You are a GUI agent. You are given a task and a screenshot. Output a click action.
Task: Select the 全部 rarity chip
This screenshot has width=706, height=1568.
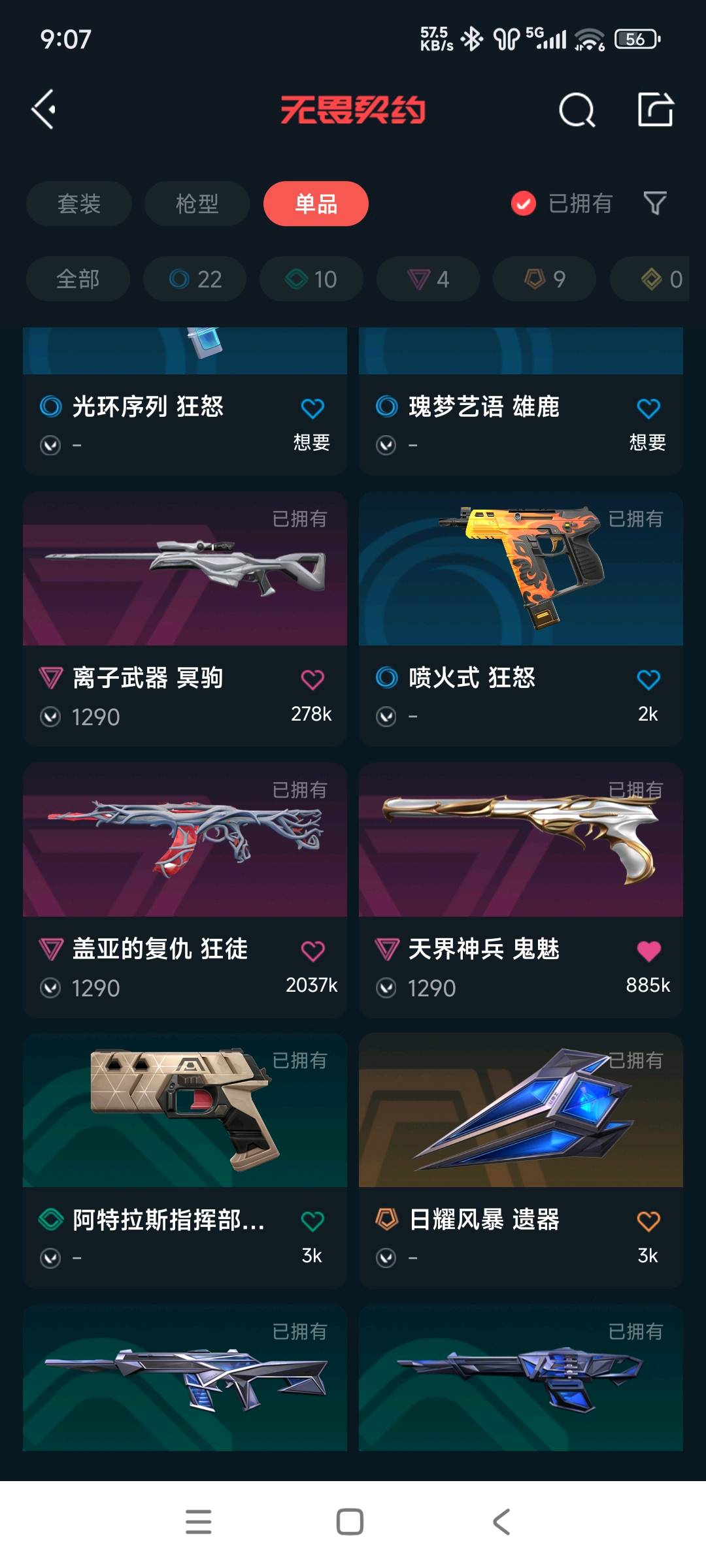pos(78,279)
